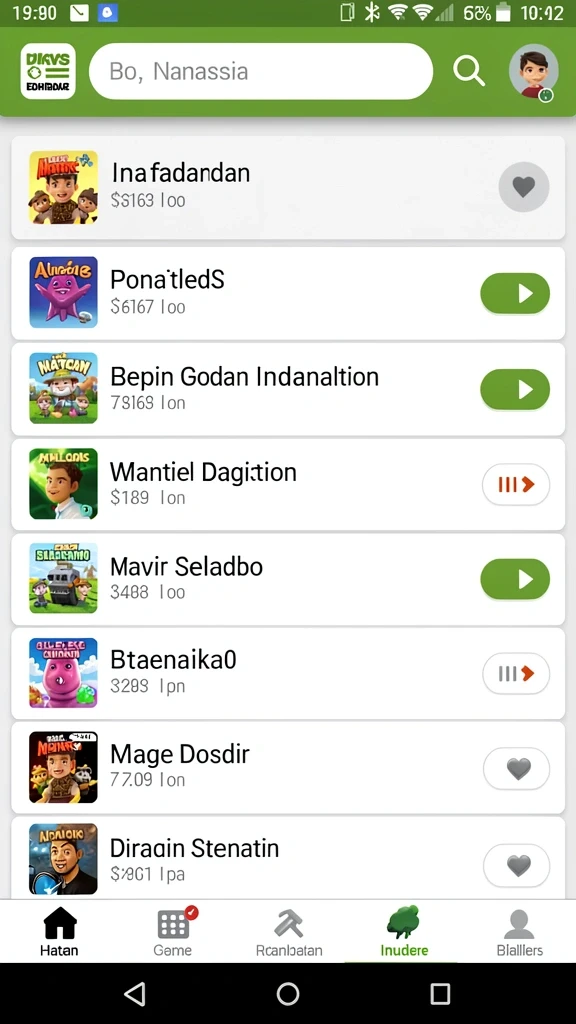The image size is (576, 1024).
Task: Tap the app logo in the header
Action: tap(48, 71)
